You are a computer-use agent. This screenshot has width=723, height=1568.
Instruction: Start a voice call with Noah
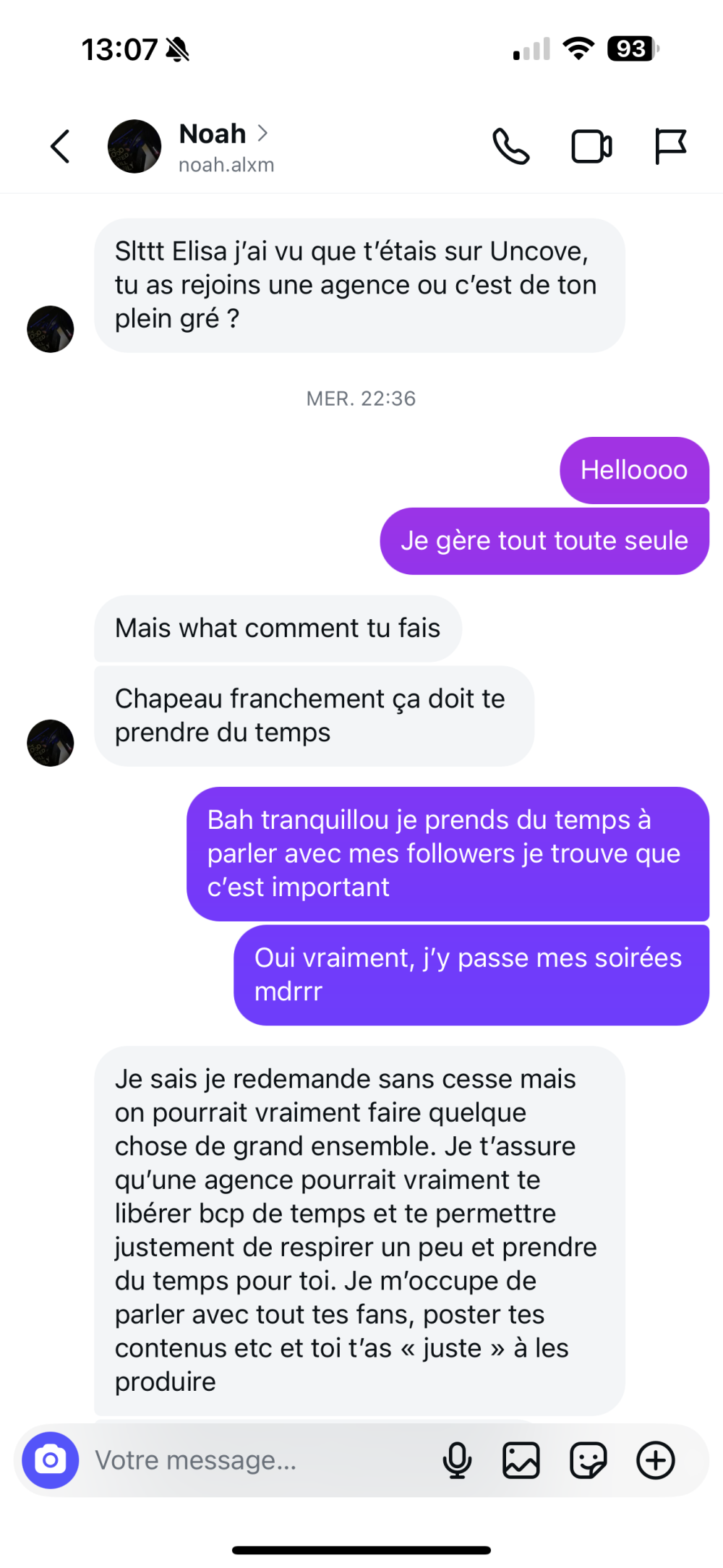point(511,147)
